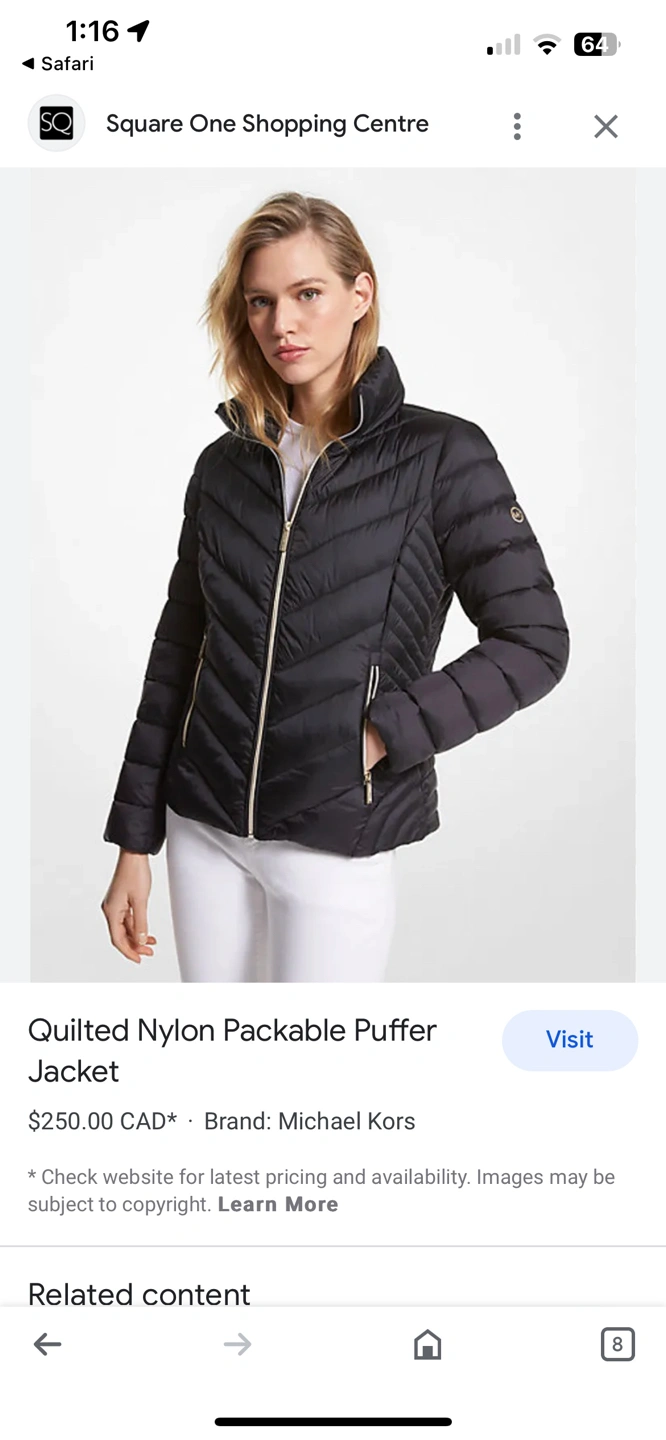
Task: Open the puffer jacket product image
Action: [333, 575]
